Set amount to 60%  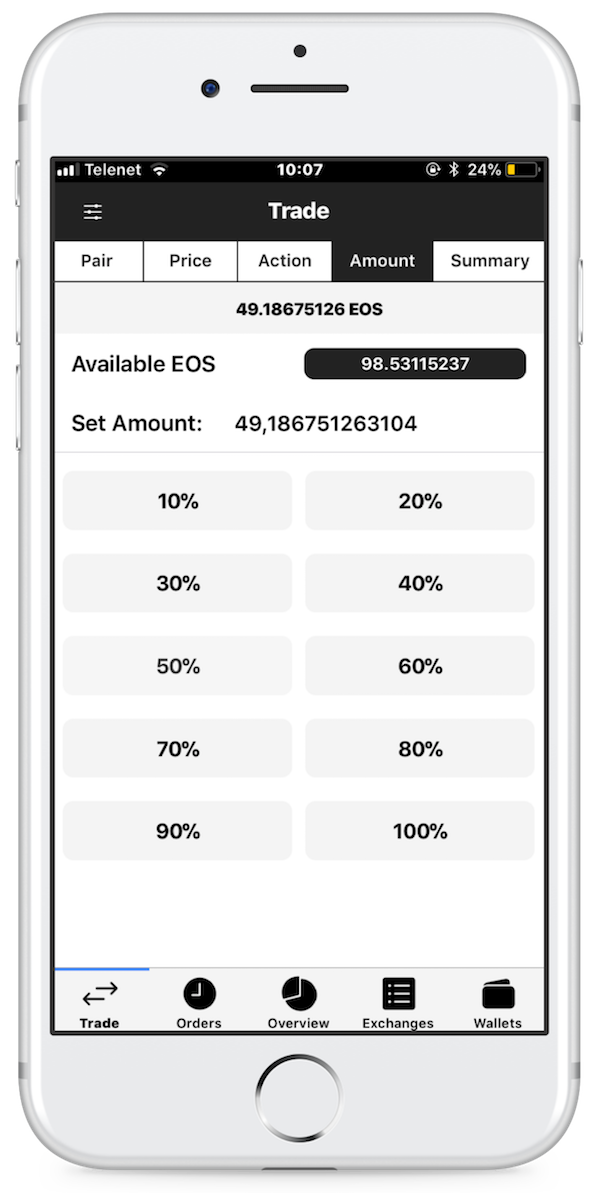click(420, 666)
